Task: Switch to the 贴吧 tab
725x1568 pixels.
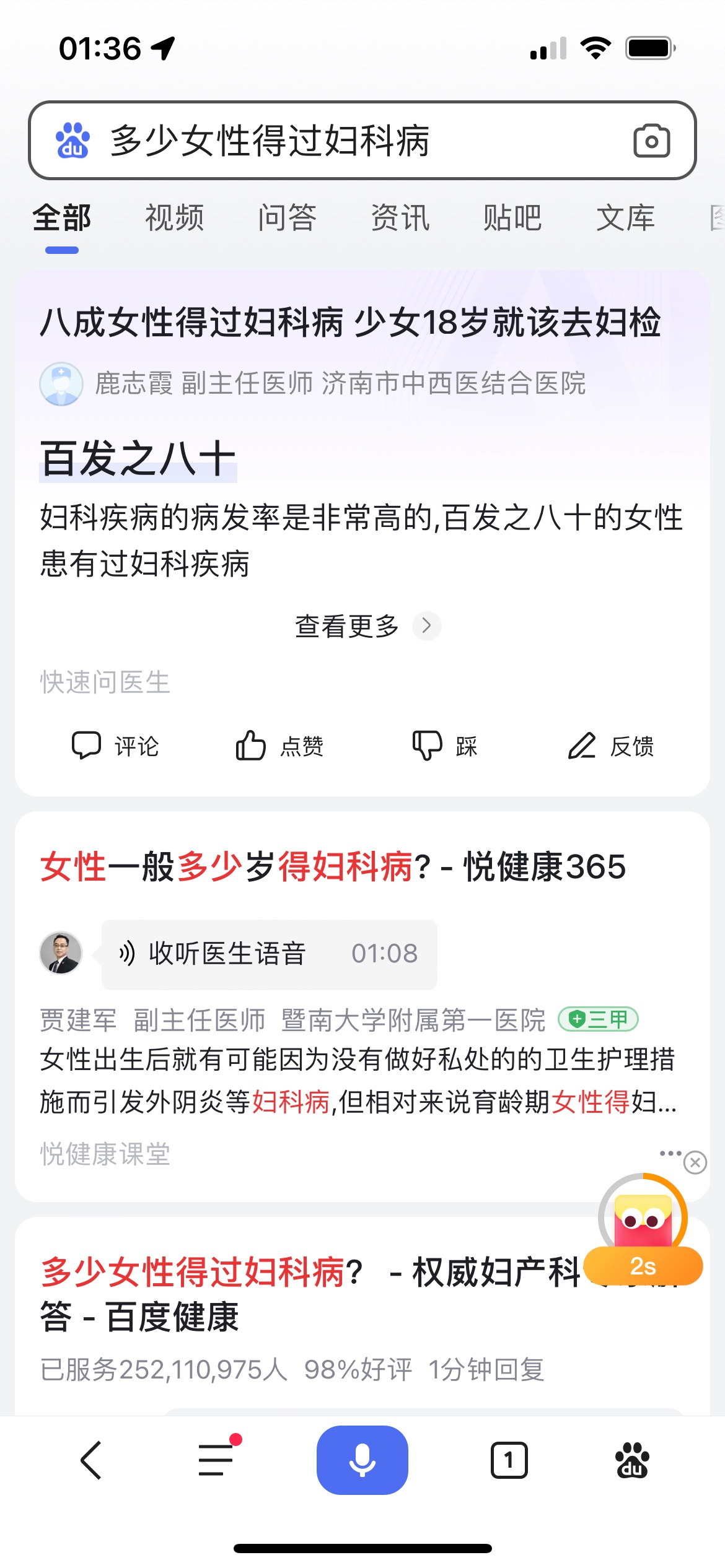Action: pyautogui.click(x=512, y=218)
